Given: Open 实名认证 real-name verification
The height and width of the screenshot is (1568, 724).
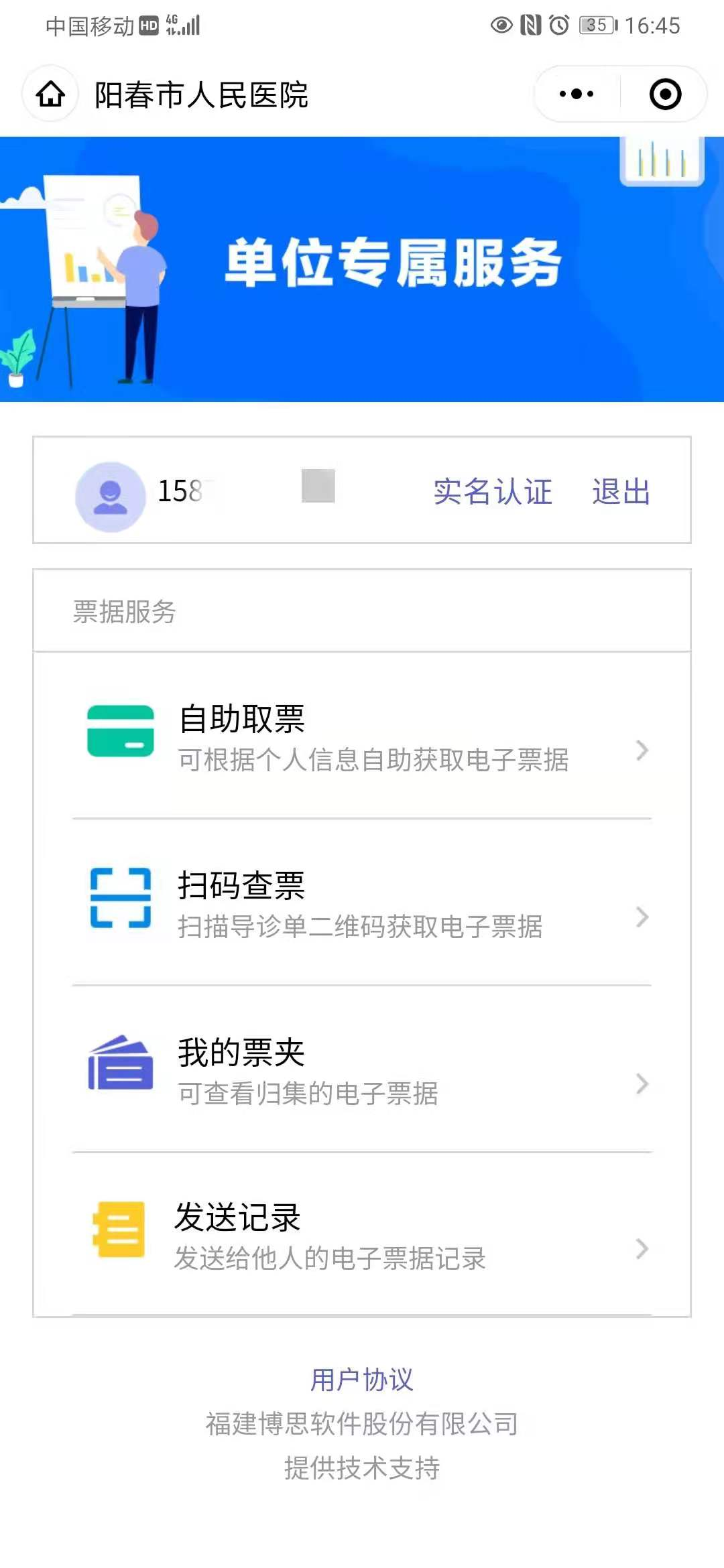Looking at the screenshot, I should click(x=493, y=491).
